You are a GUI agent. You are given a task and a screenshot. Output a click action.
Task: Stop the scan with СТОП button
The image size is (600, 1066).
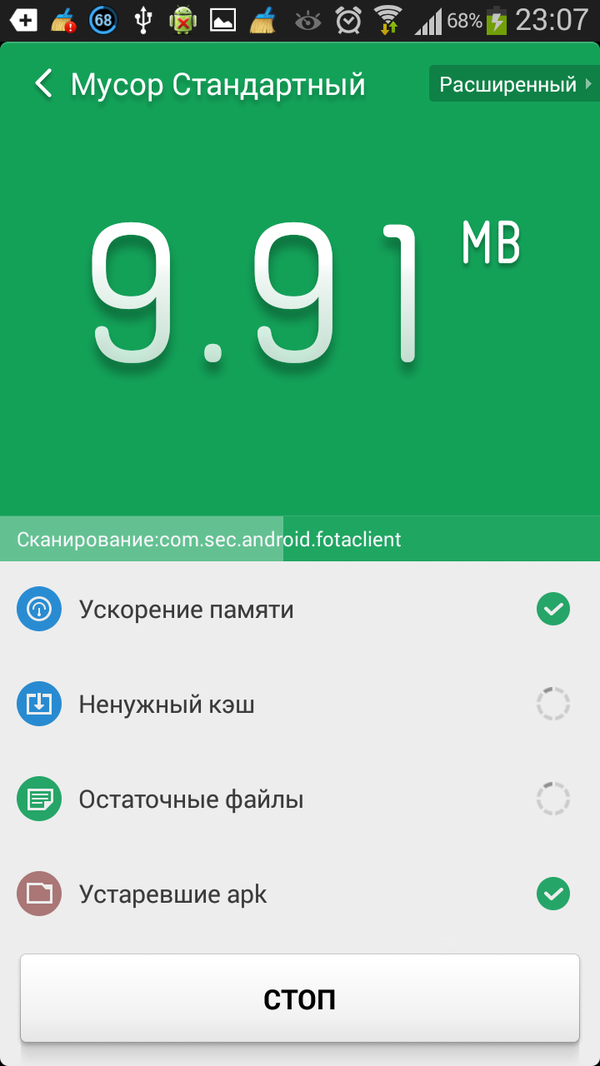300,998
